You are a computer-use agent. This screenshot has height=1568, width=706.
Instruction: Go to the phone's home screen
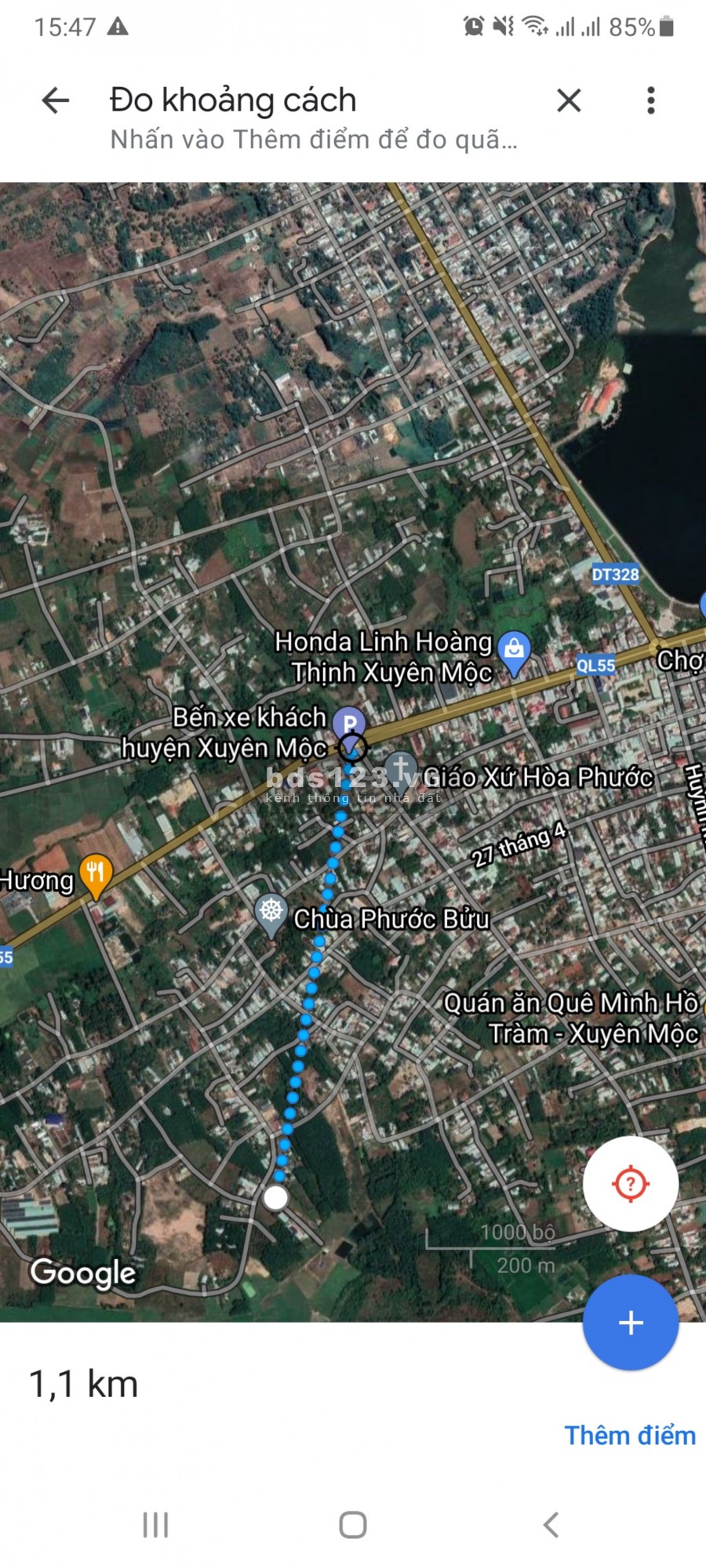click(353, 1526)
